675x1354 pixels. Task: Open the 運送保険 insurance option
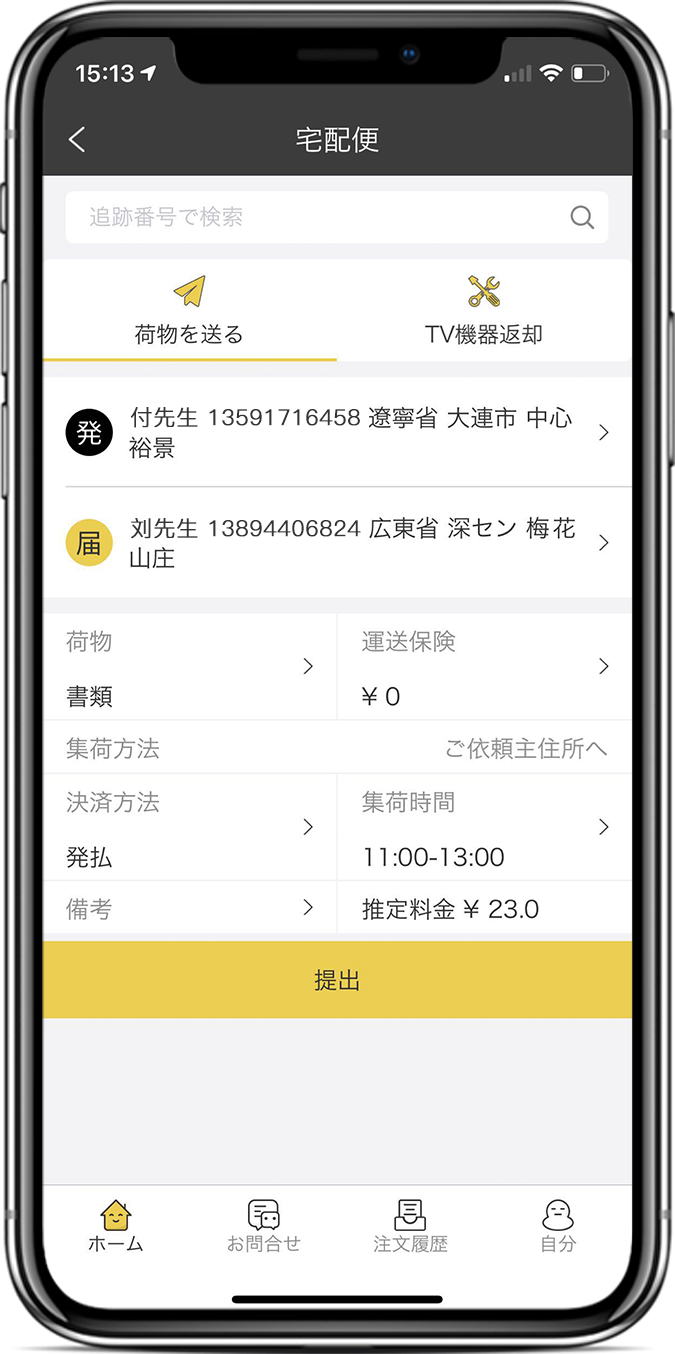click(484, 667)
